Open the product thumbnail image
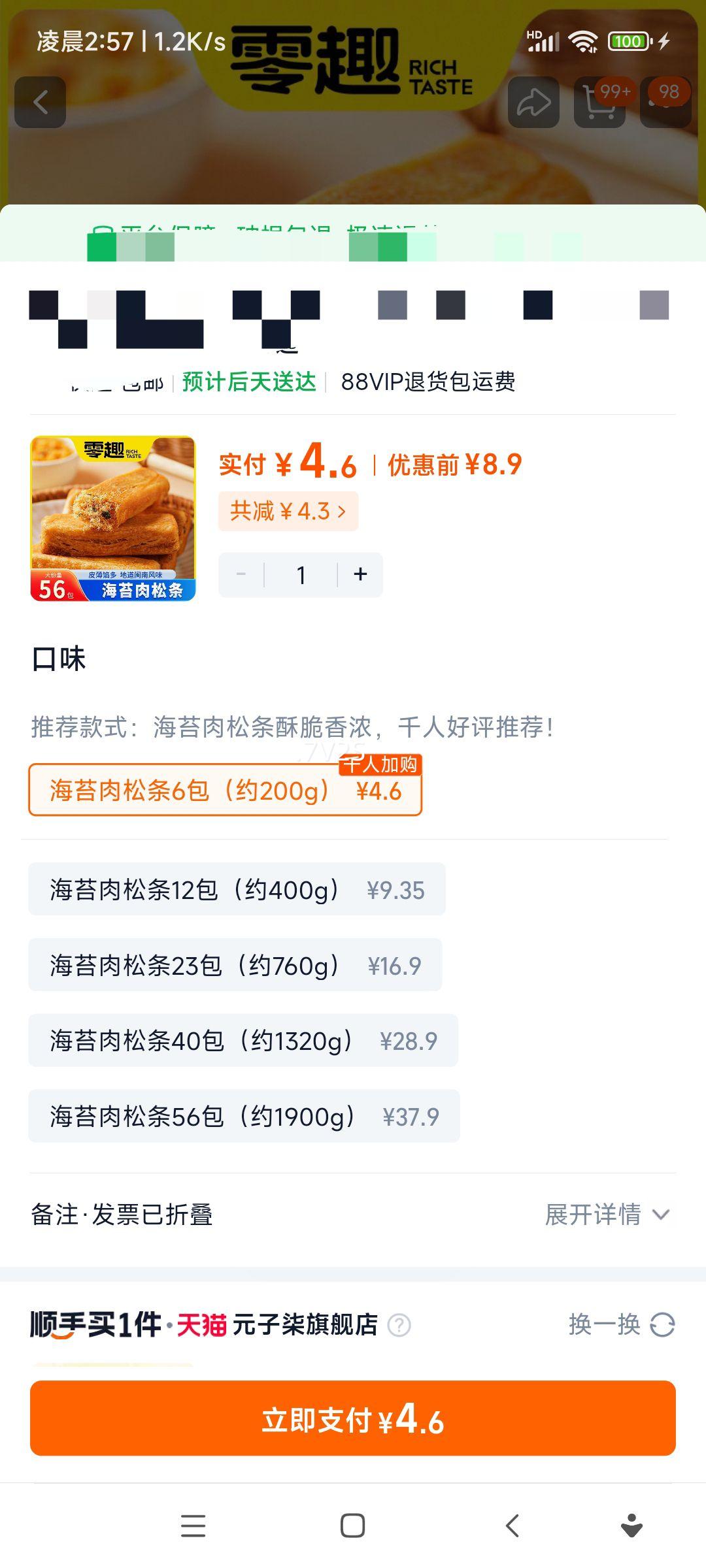The width and height of the screenshot is (706, 1568). click(x=113, y=518)
